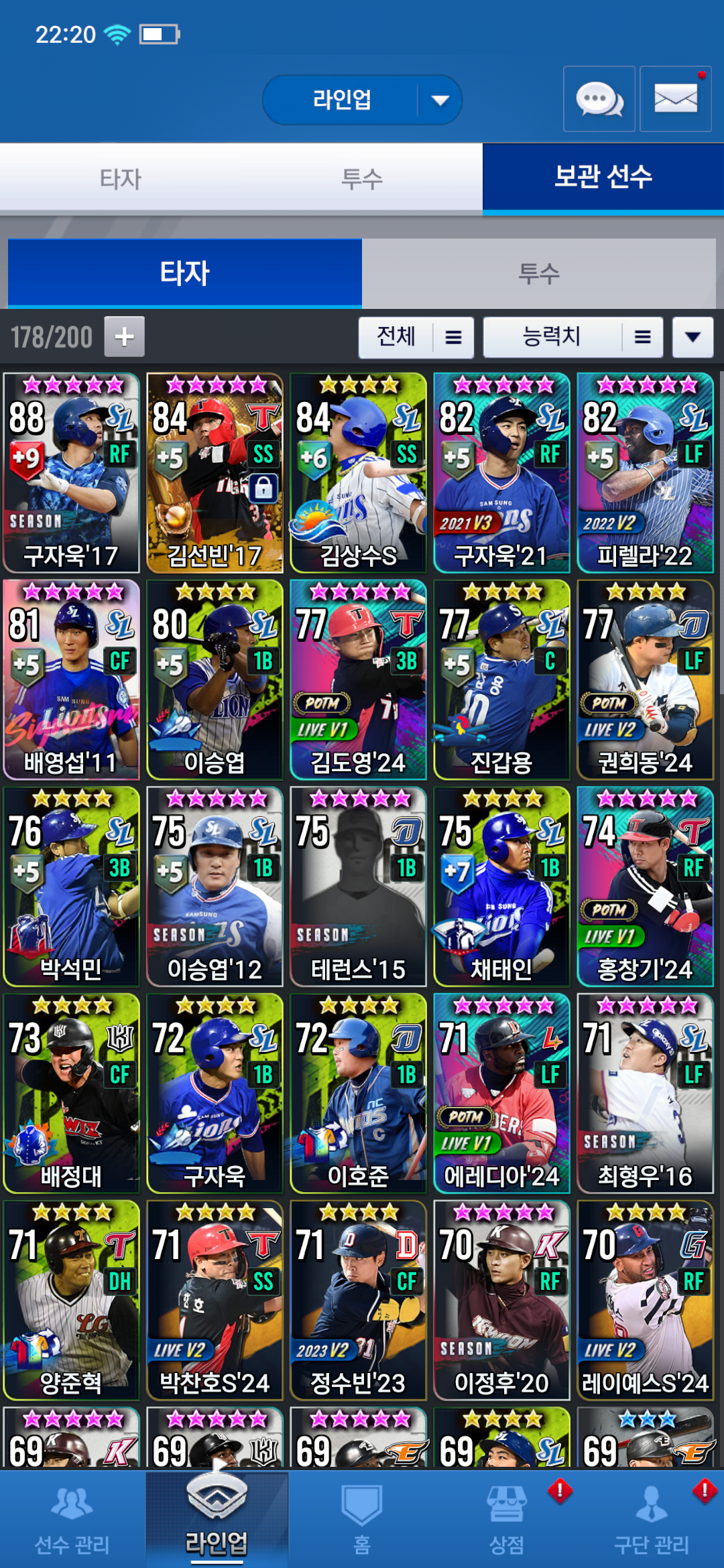
Task: Toggle the sort order arrow button
Action: click(x=692, y=337)
